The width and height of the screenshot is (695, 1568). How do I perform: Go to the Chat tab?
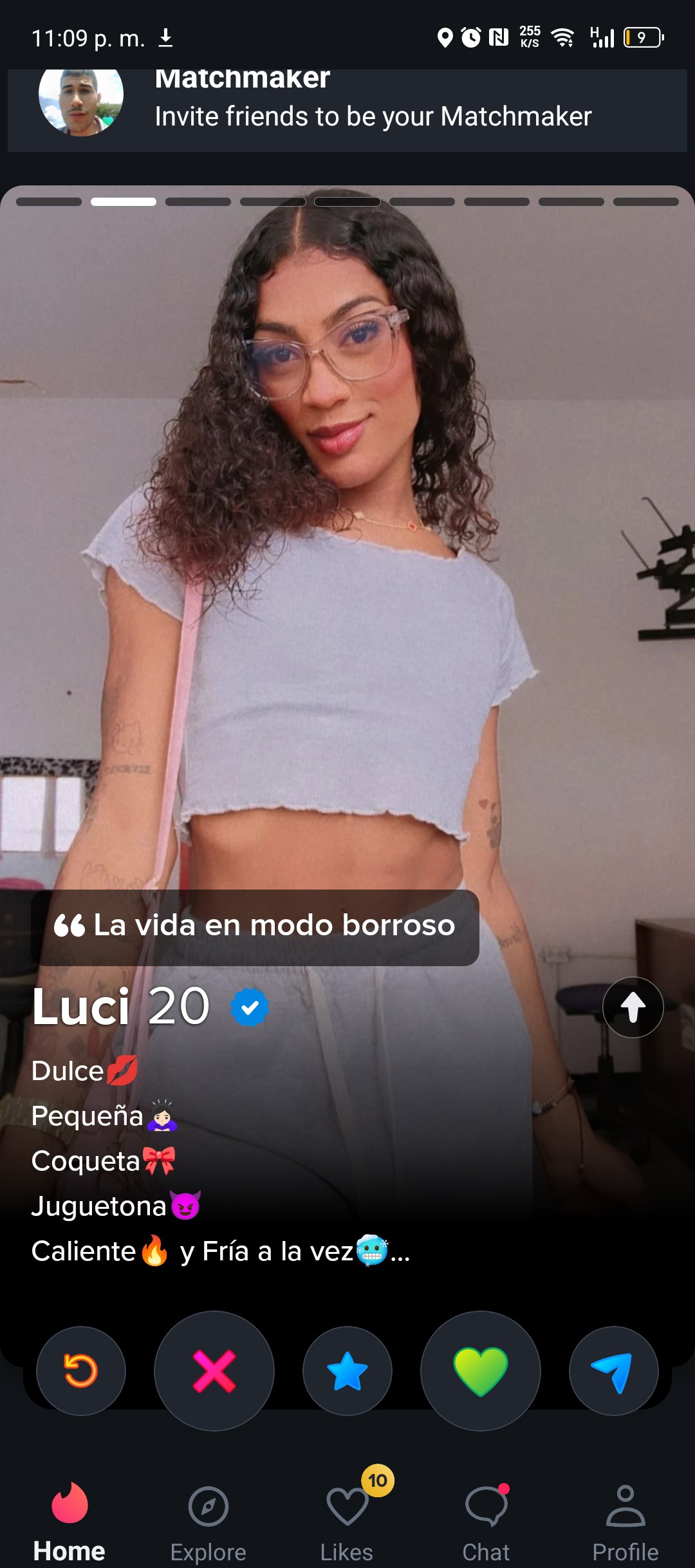coord(486,1523)
